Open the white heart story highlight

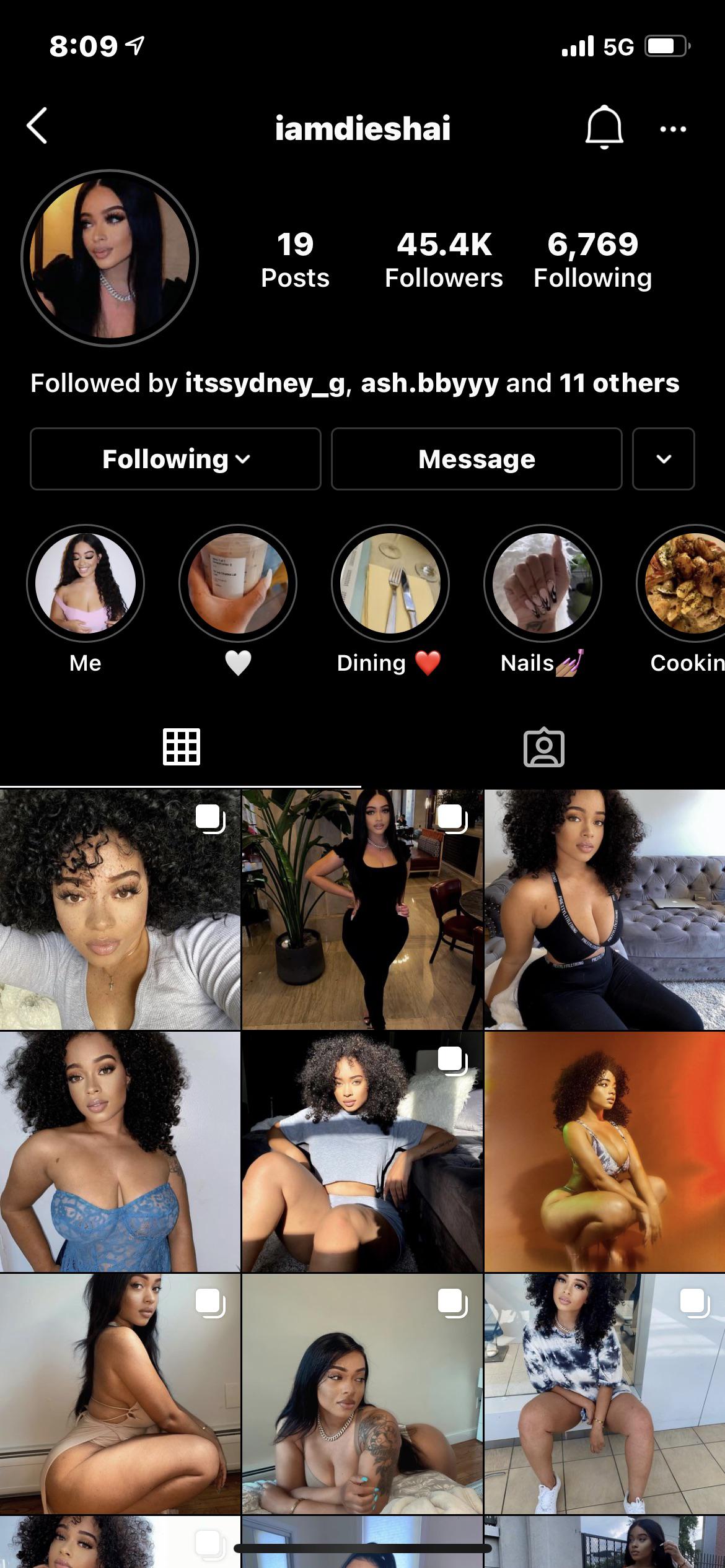point(239,583)
